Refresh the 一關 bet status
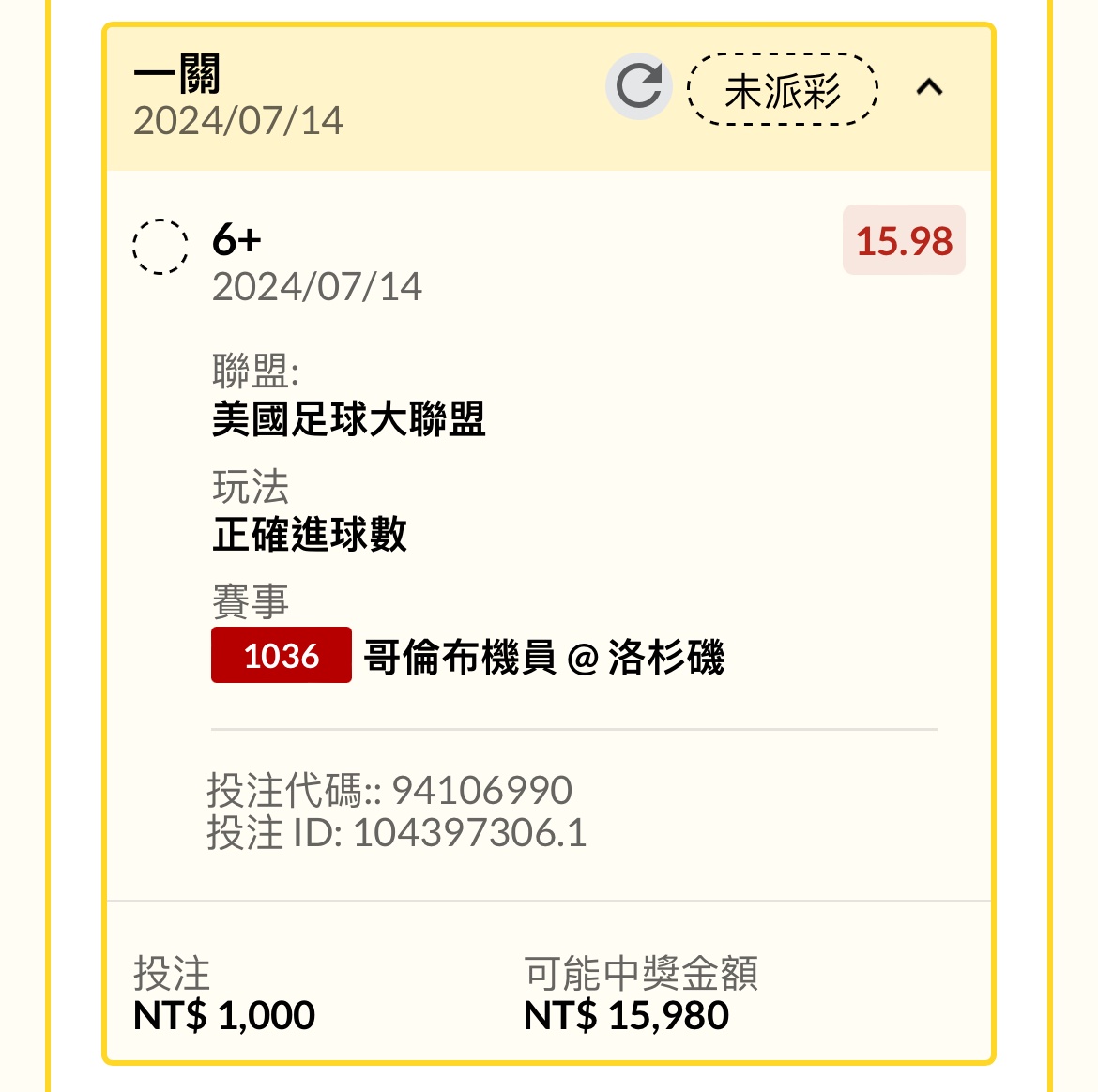The height and width of the screenshot is (1092, 1098). point(639,87)
